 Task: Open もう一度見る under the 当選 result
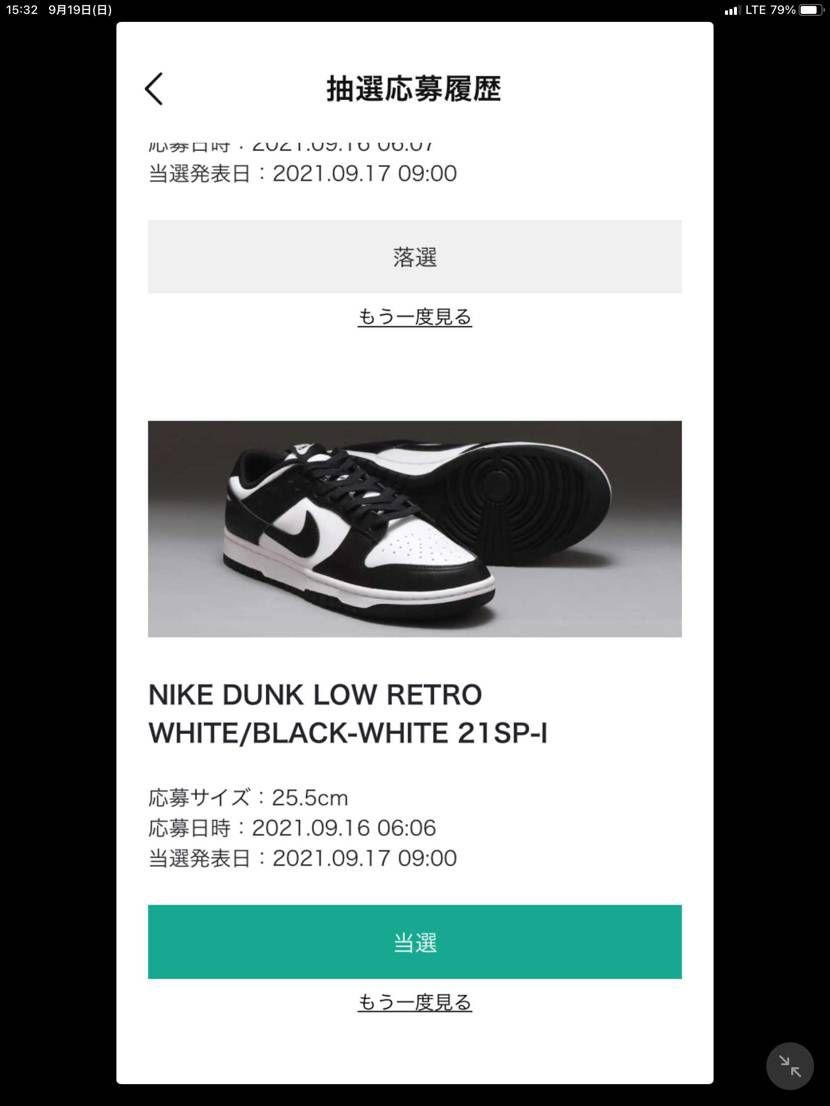tap(414, 1002)
